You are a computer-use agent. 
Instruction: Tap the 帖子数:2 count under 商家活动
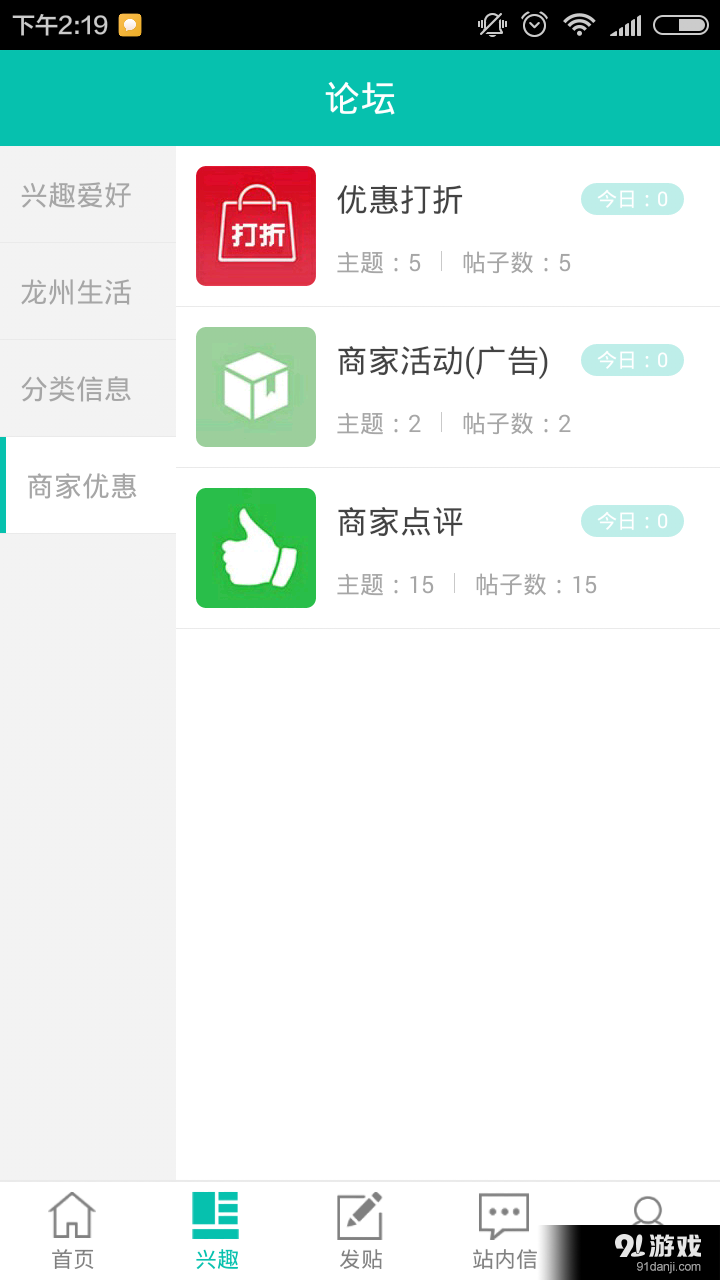516,423
